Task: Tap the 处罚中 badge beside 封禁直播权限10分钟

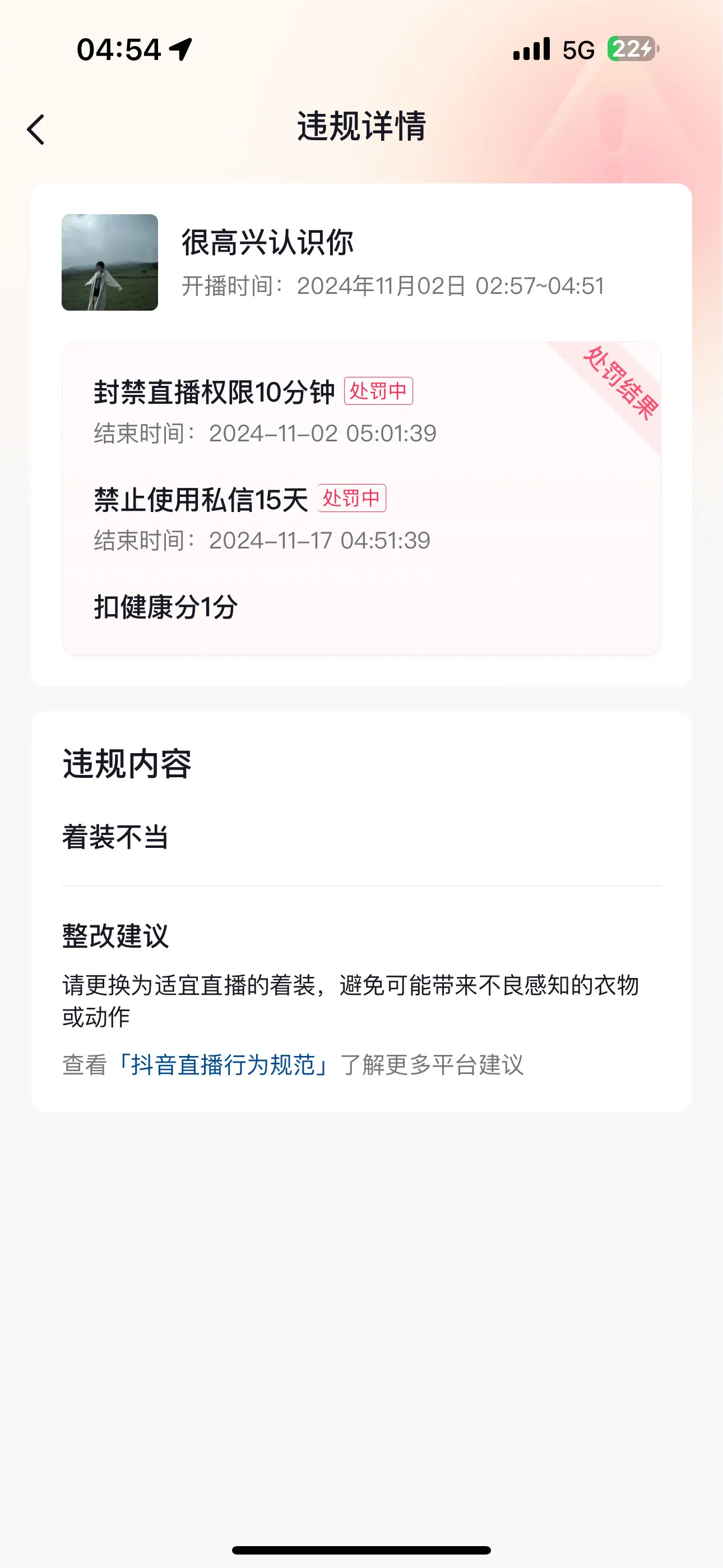Action: click(x=378, y=393)
